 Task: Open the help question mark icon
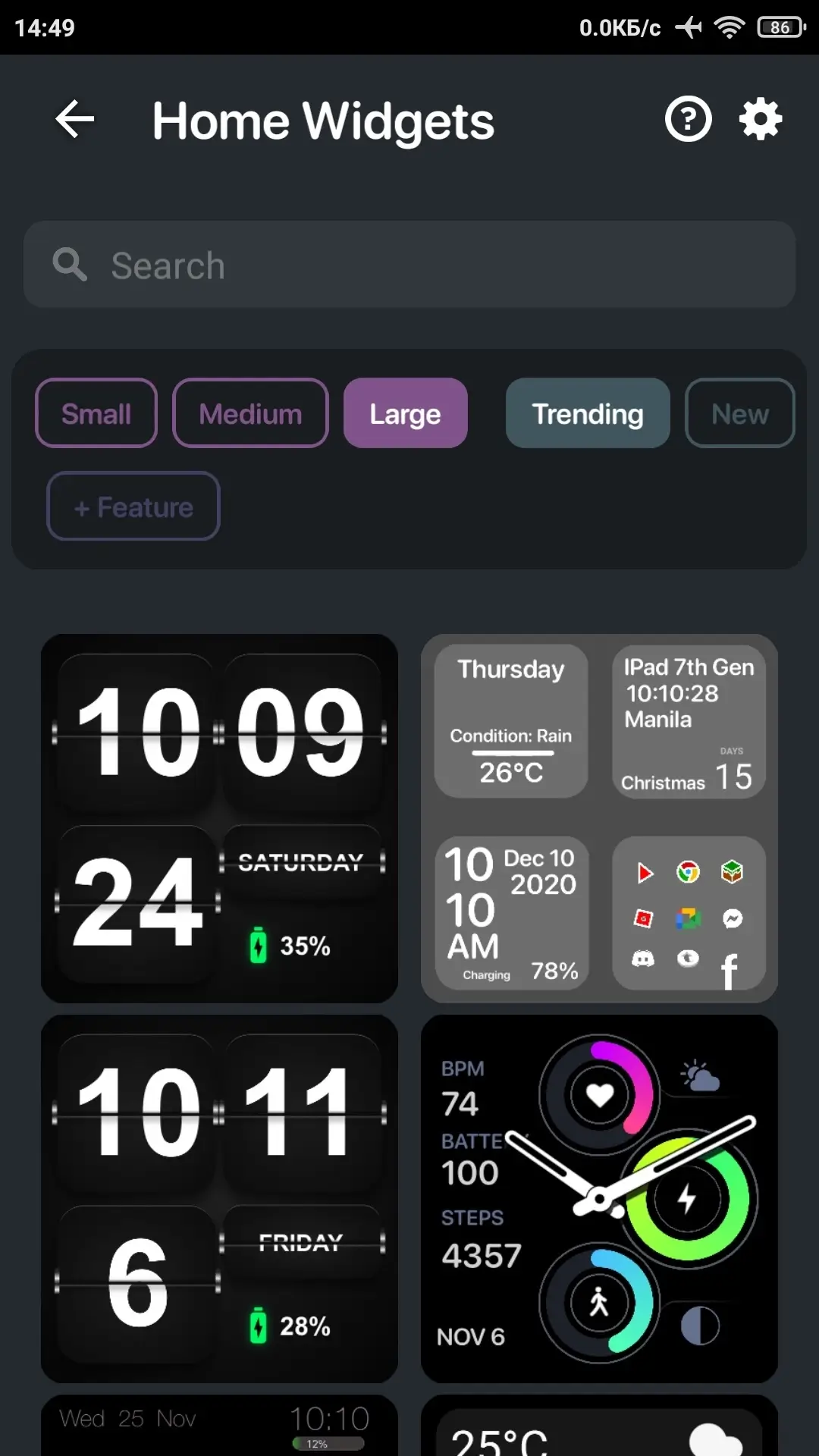[x=688, y=119]
